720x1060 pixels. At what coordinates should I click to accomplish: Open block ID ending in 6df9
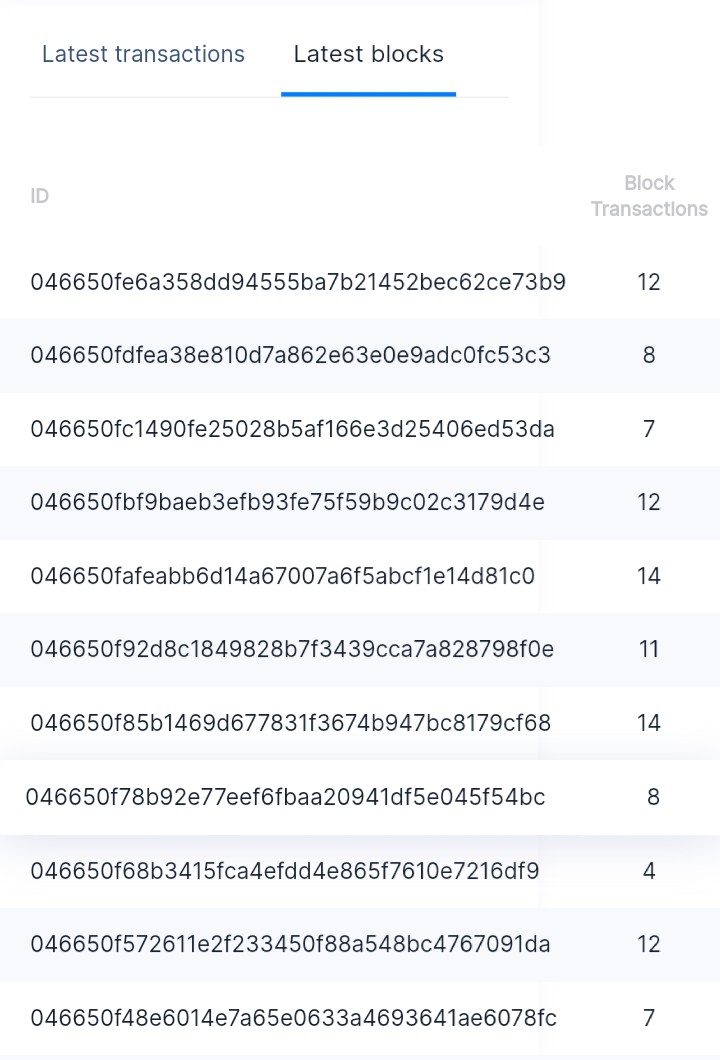(x=284, y=871)
